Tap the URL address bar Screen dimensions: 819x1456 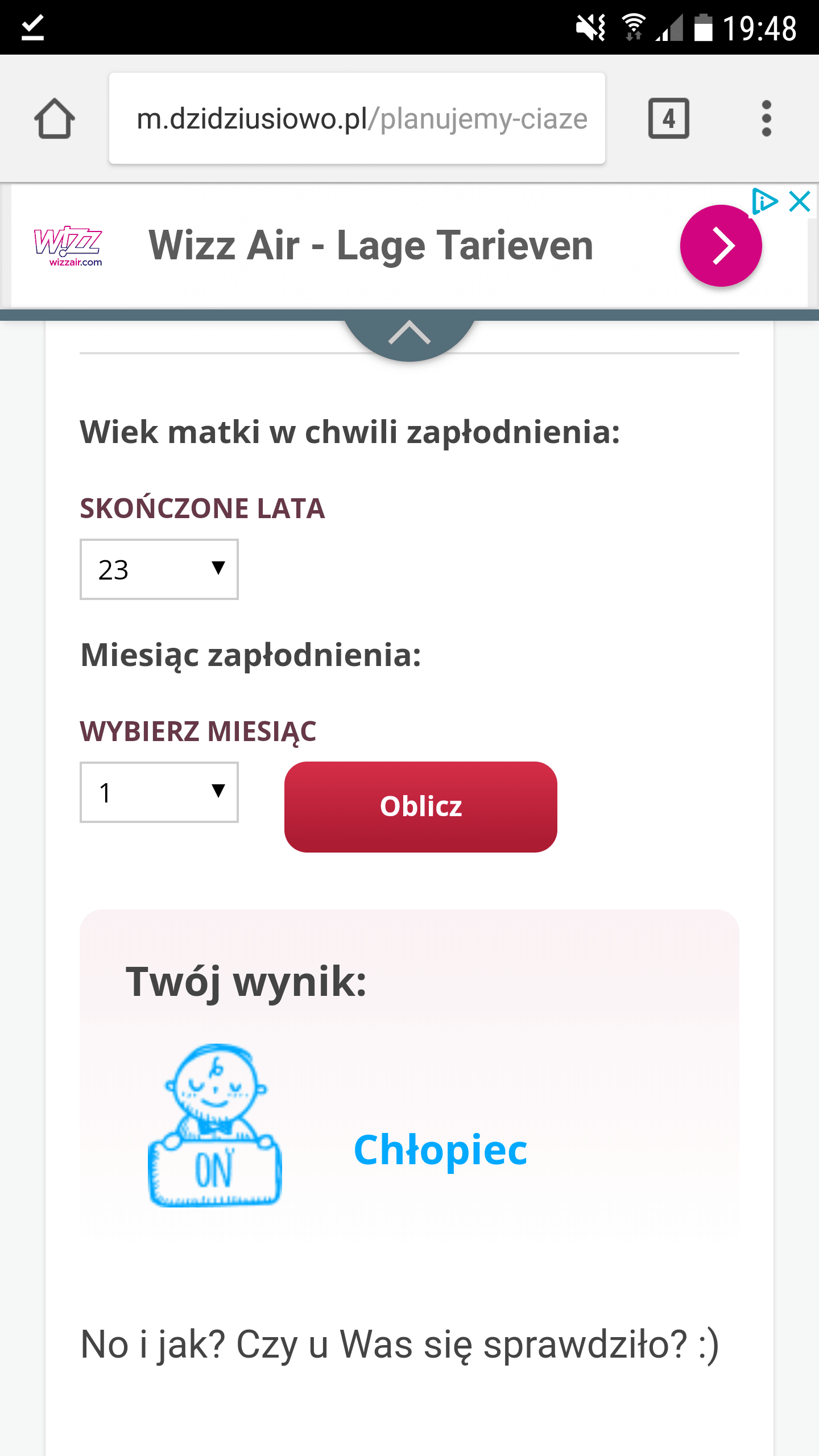(x=357, y=118)
